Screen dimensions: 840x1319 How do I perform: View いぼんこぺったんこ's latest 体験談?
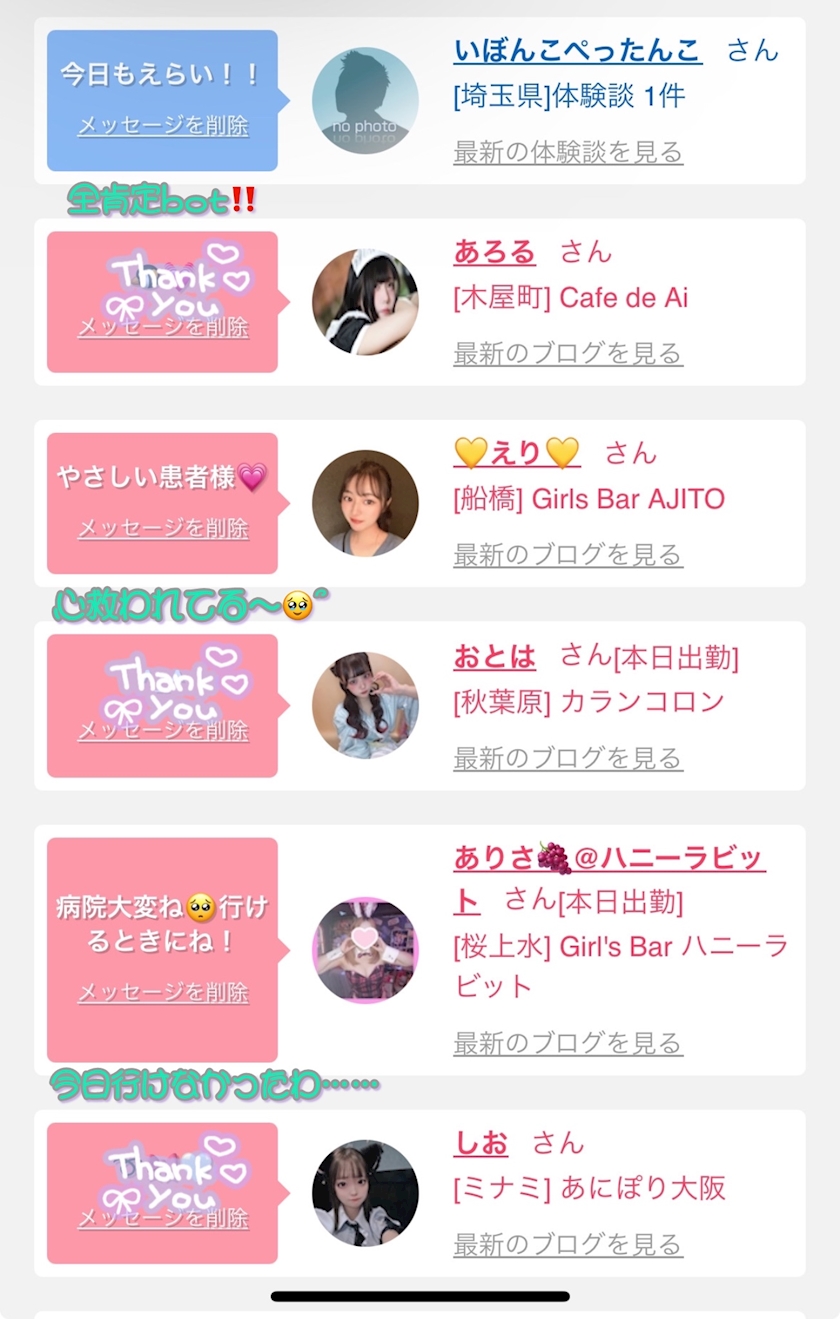click(x=568, y=153)
